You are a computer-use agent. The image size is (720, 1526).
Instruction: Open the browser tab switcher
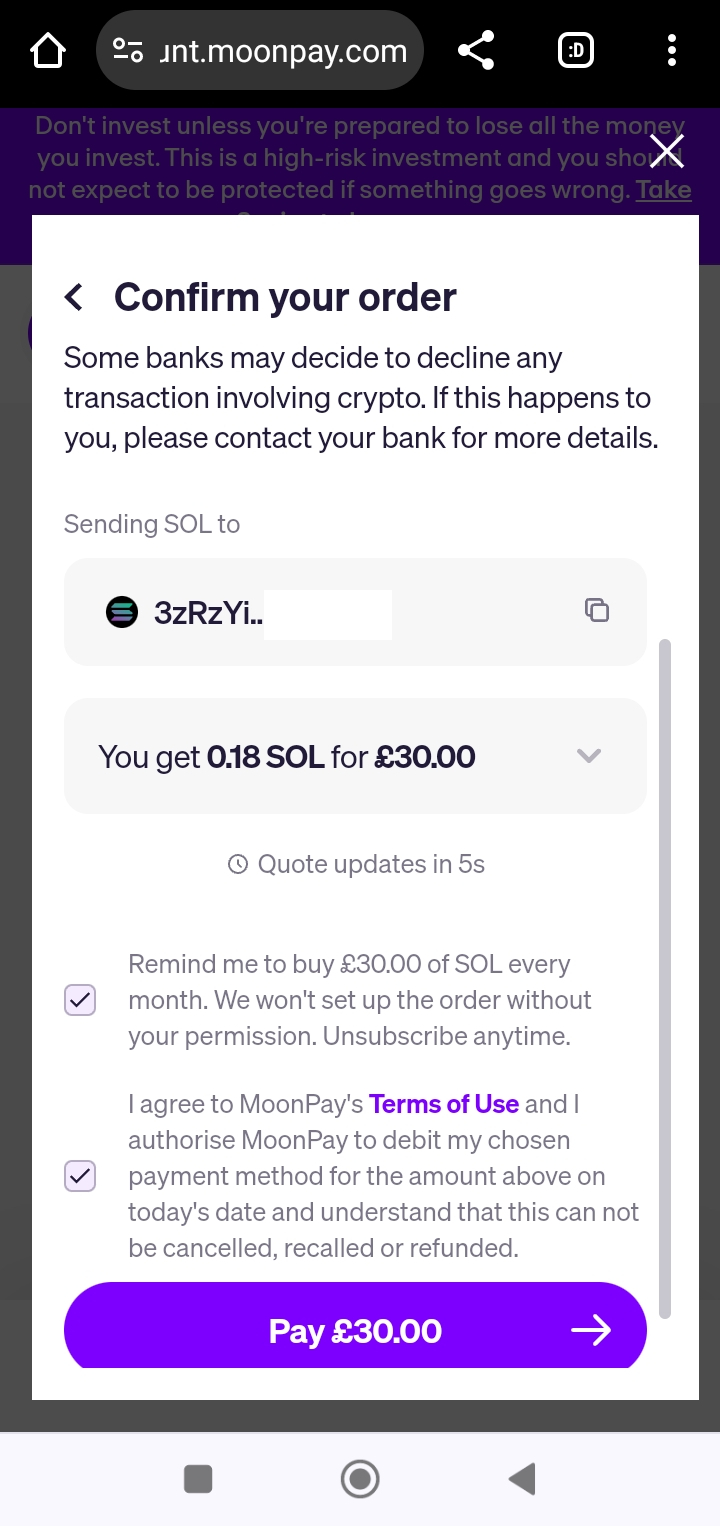pos(575,51)
